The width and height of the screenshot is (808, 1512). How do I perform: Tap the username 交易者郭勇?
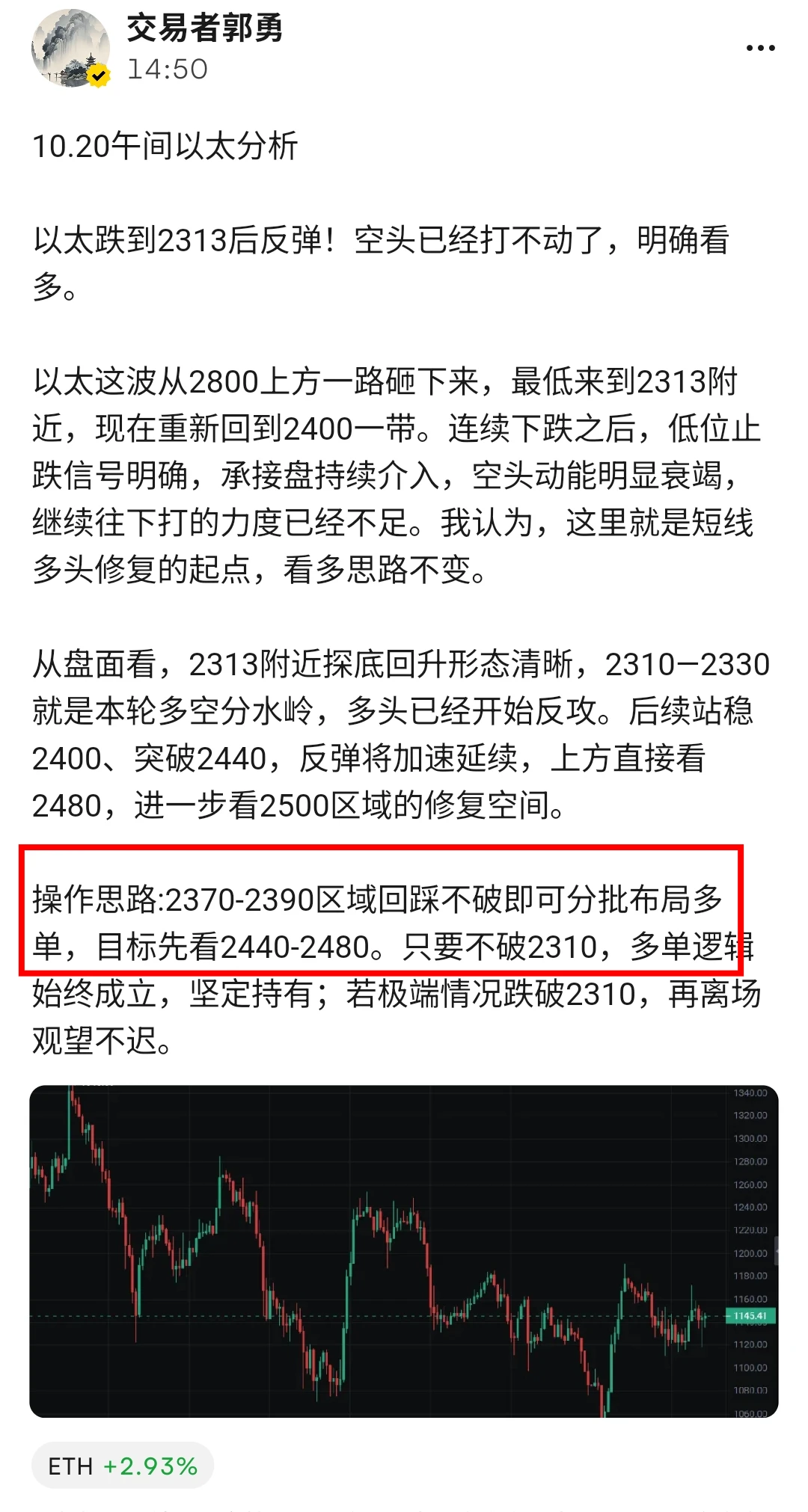[x=204, y=28]
